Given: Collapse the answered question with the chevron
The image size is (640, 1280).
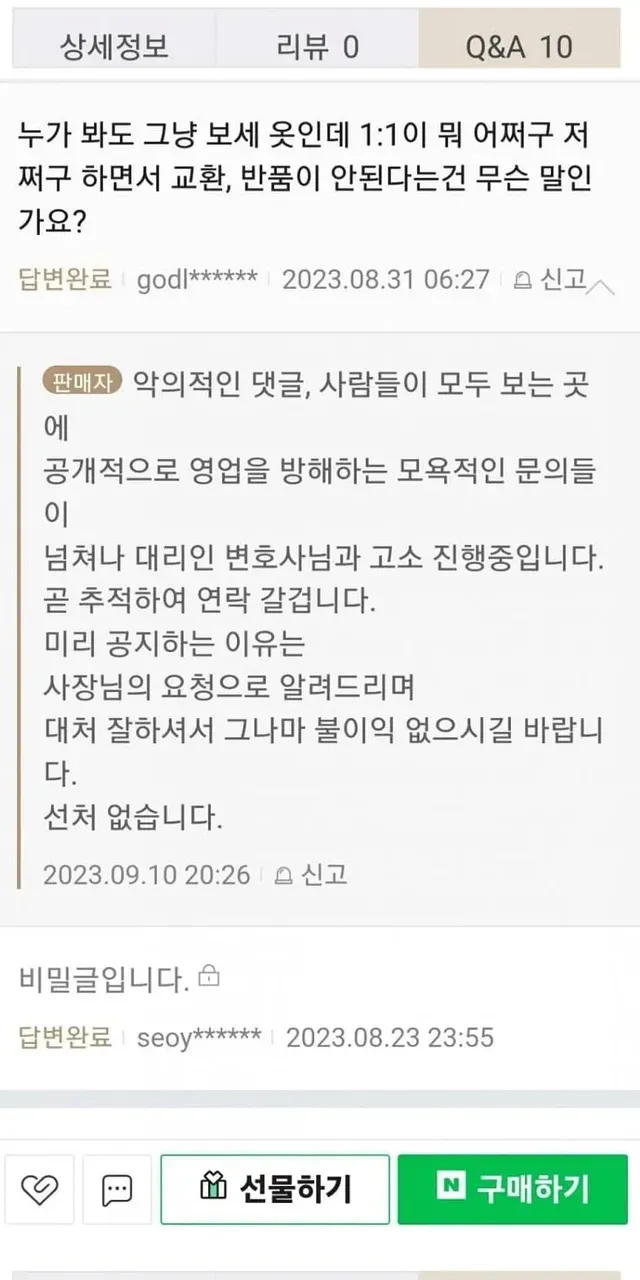Looking at the screenshot, I should (601, 286).
